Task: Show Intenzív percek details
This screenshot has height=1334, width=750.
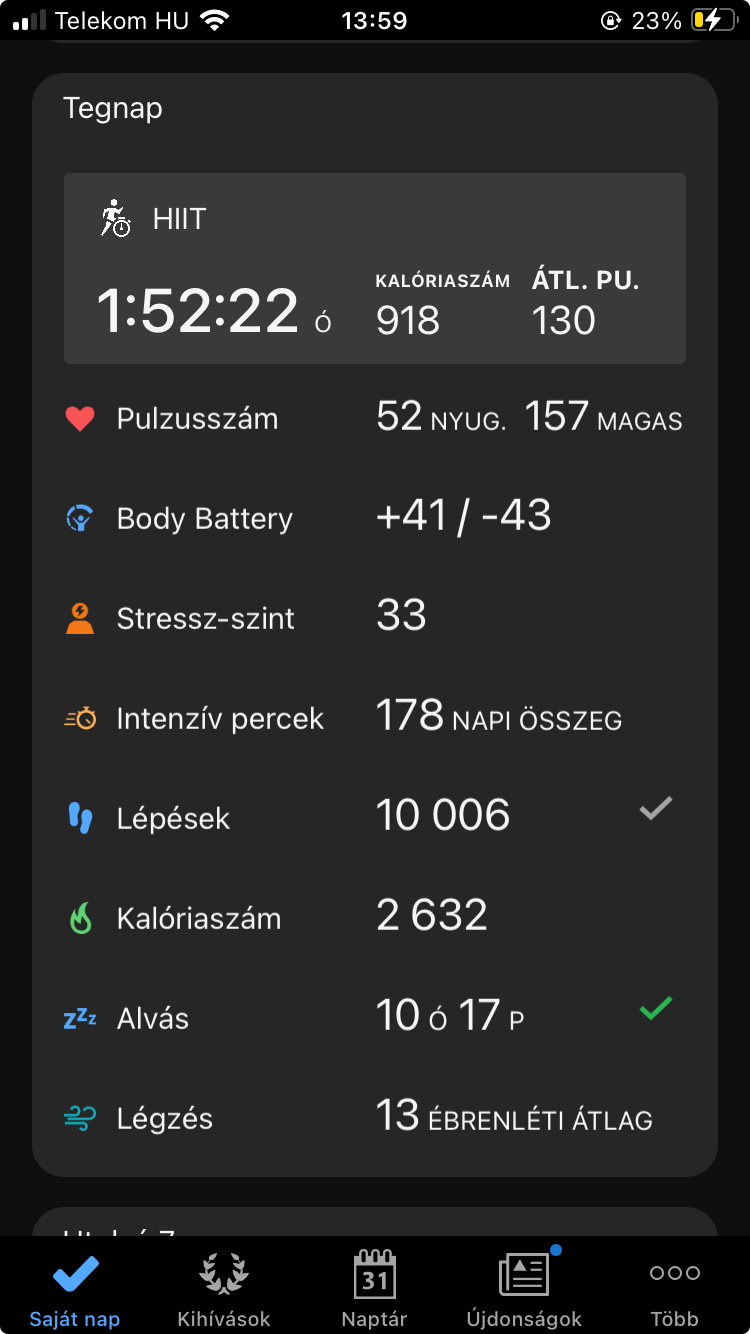Action: pos(374,718)
